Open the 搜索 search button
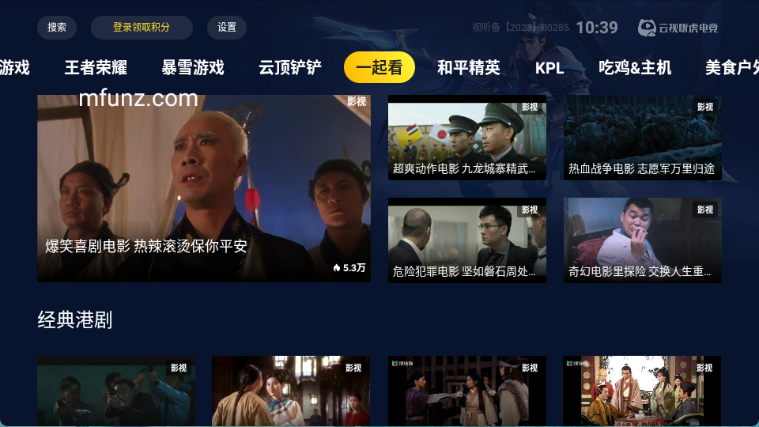The image size is (759, 427). pyautogui.click(x=57, y=27)
